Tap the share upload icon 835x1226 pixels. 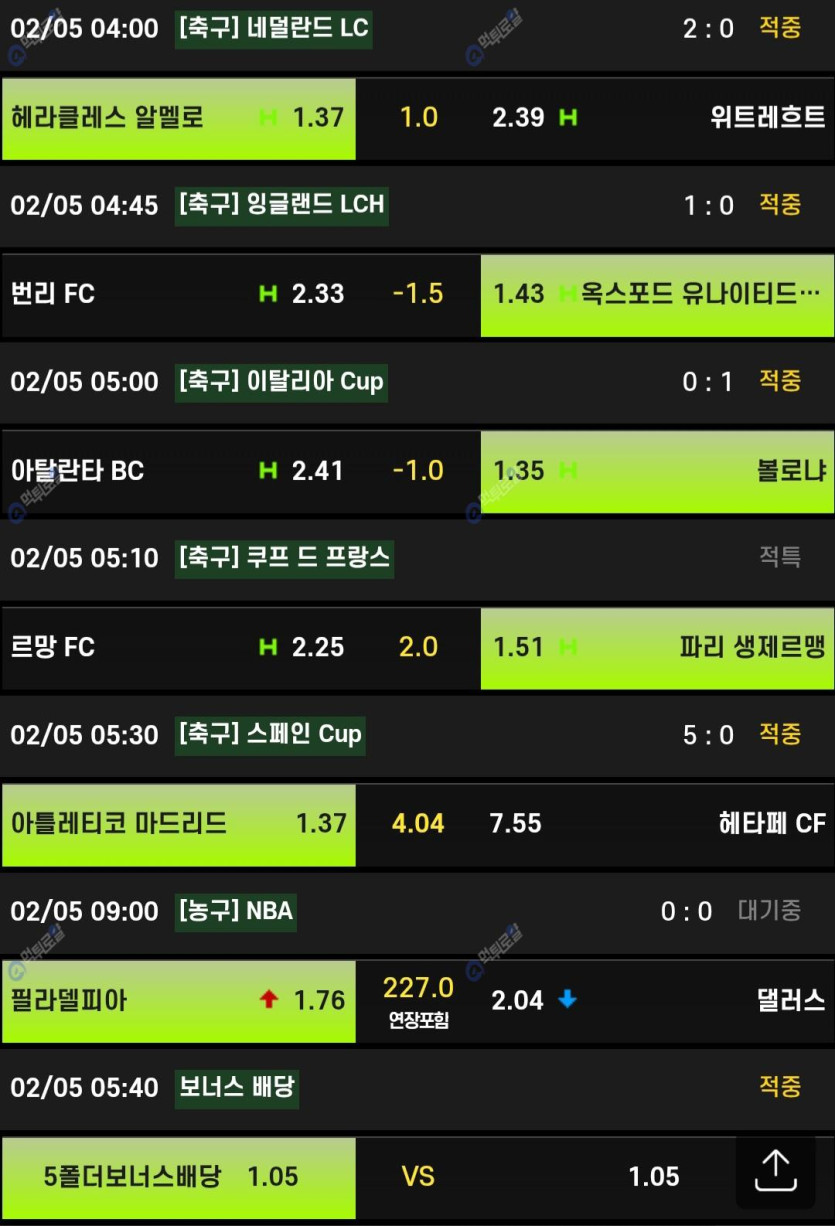tap(775, 1171)
